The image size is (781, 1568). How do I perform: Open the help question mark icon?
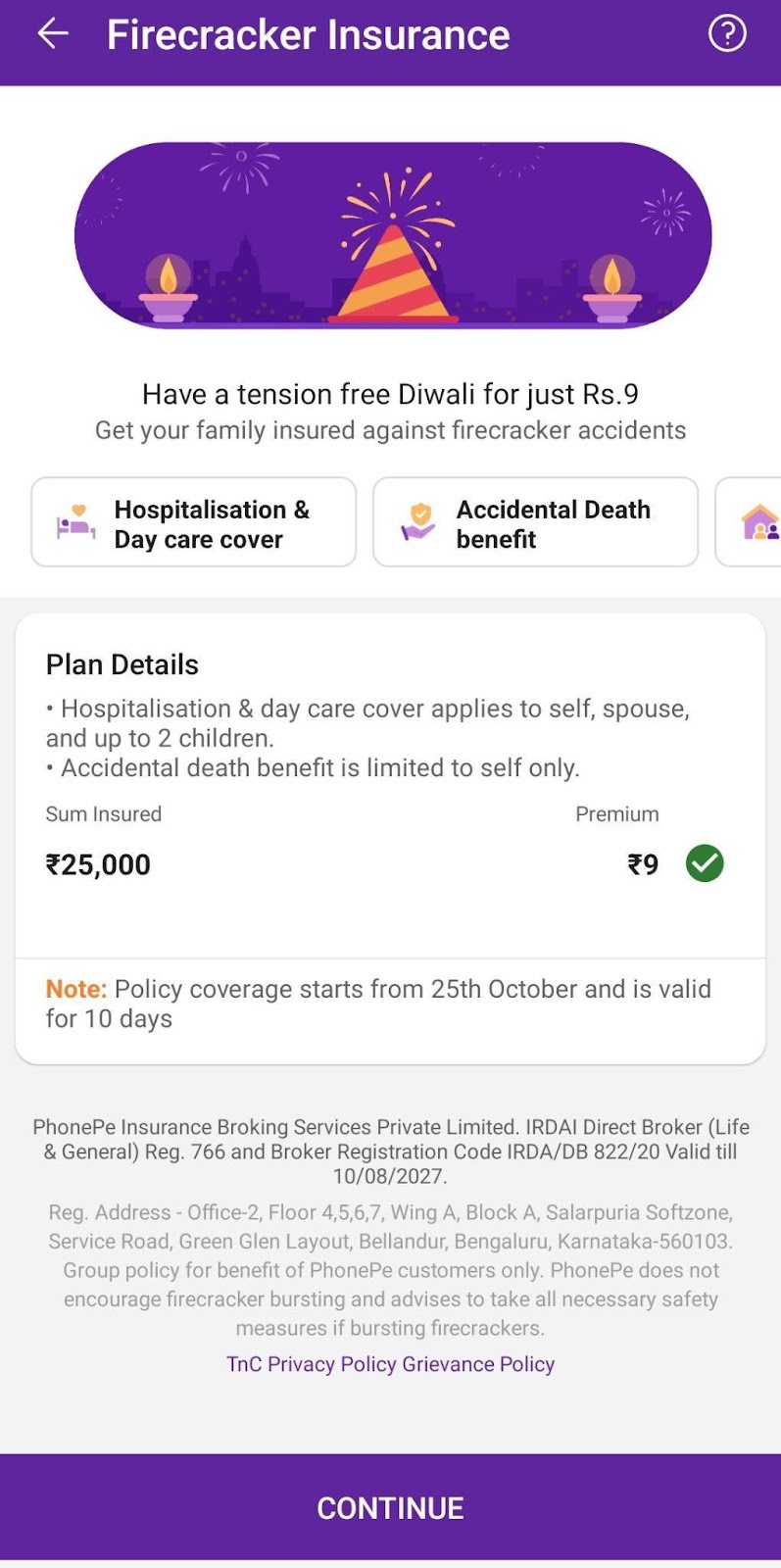(727, 34)
